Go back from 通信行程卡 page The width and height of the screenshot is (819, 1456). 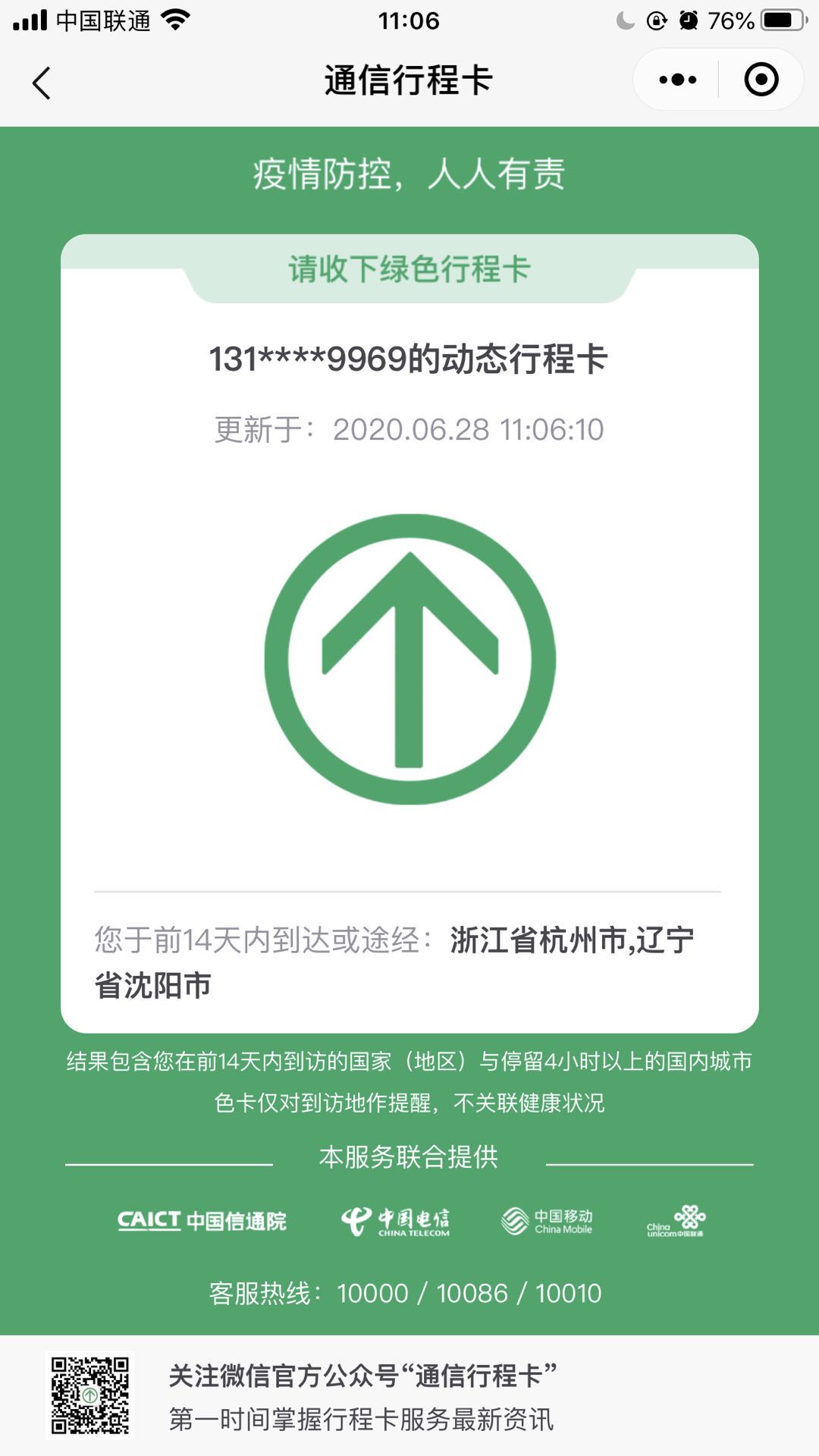pos(42,83)
